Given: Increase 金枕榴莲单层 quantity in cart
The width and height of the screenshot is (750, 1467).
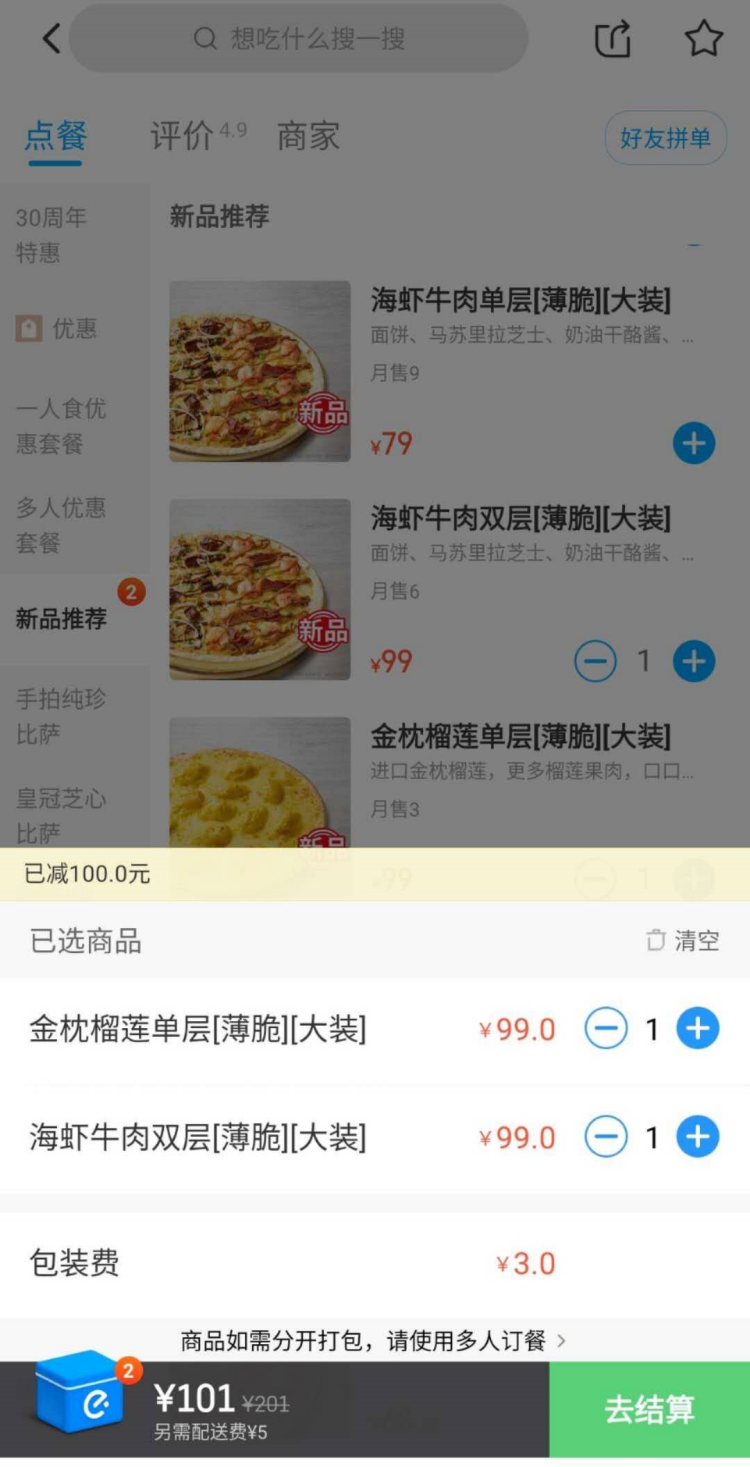Looking at the screenshot, I should coord(698,1029).
